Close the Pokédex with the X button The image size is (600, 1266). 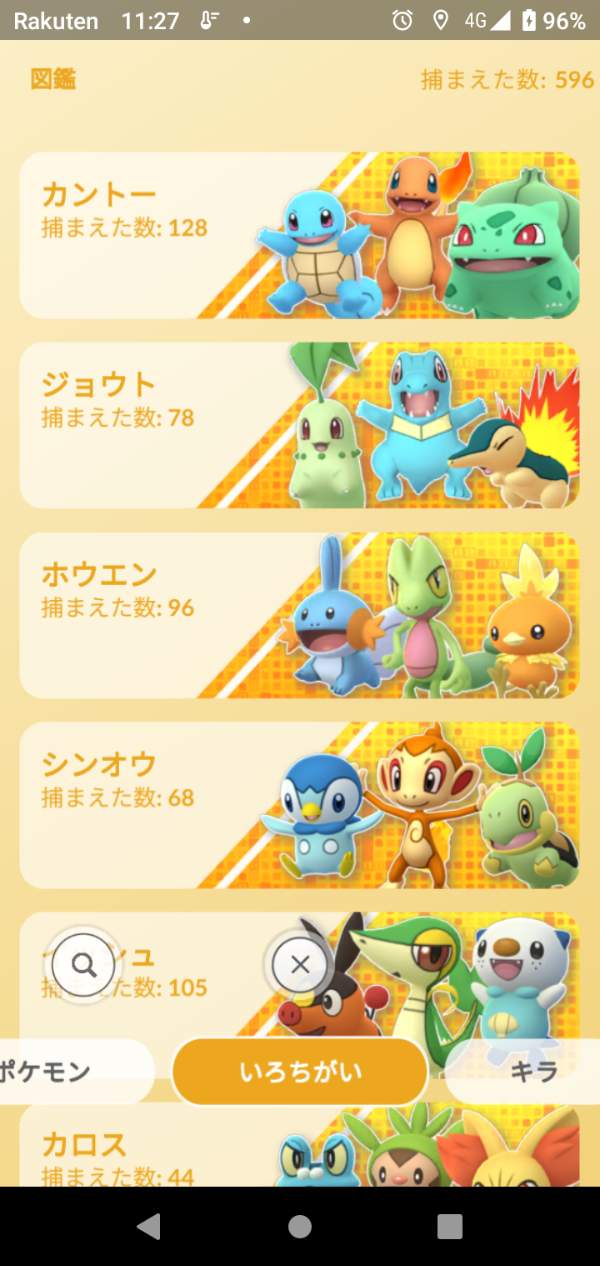[300, 965]
